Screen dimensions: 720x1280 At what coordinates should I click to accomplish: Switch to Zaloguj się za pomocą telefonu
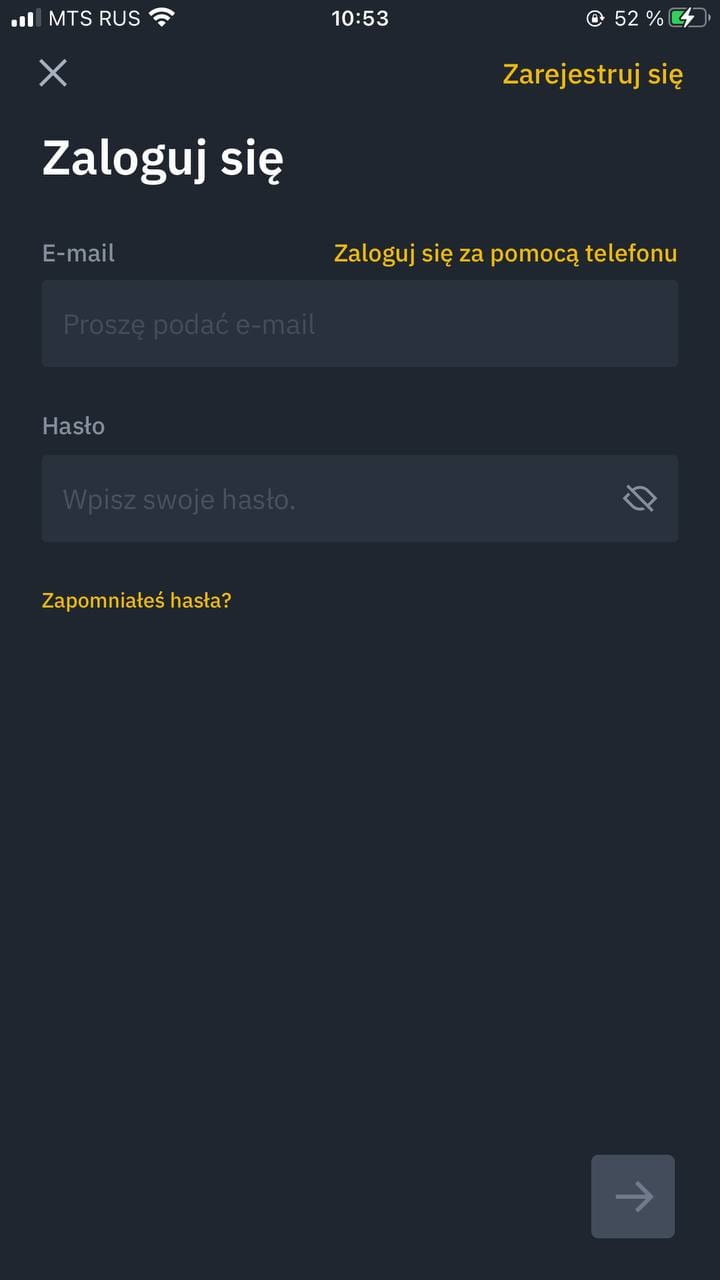point(505,254)
